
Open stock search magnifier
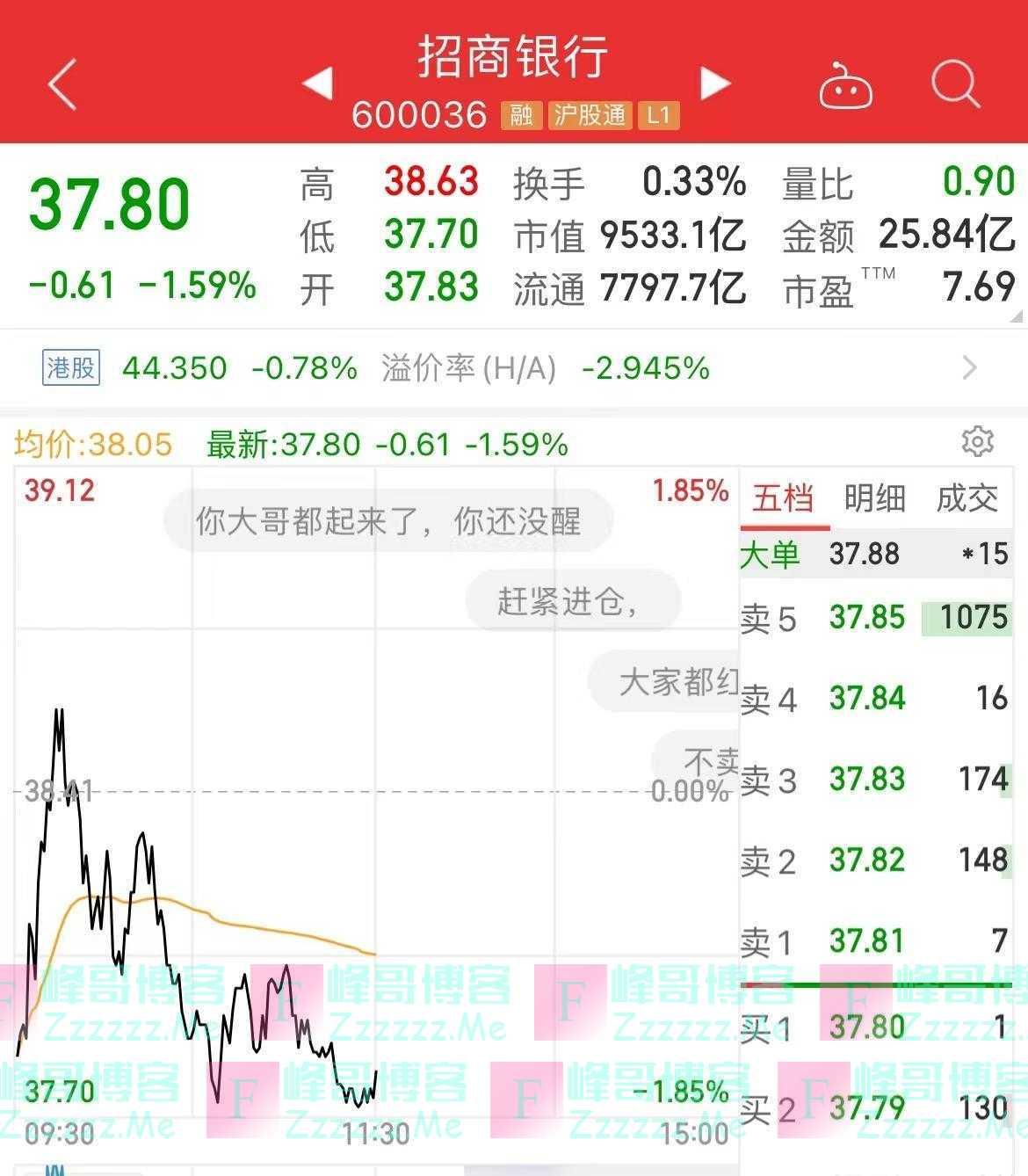954,84
